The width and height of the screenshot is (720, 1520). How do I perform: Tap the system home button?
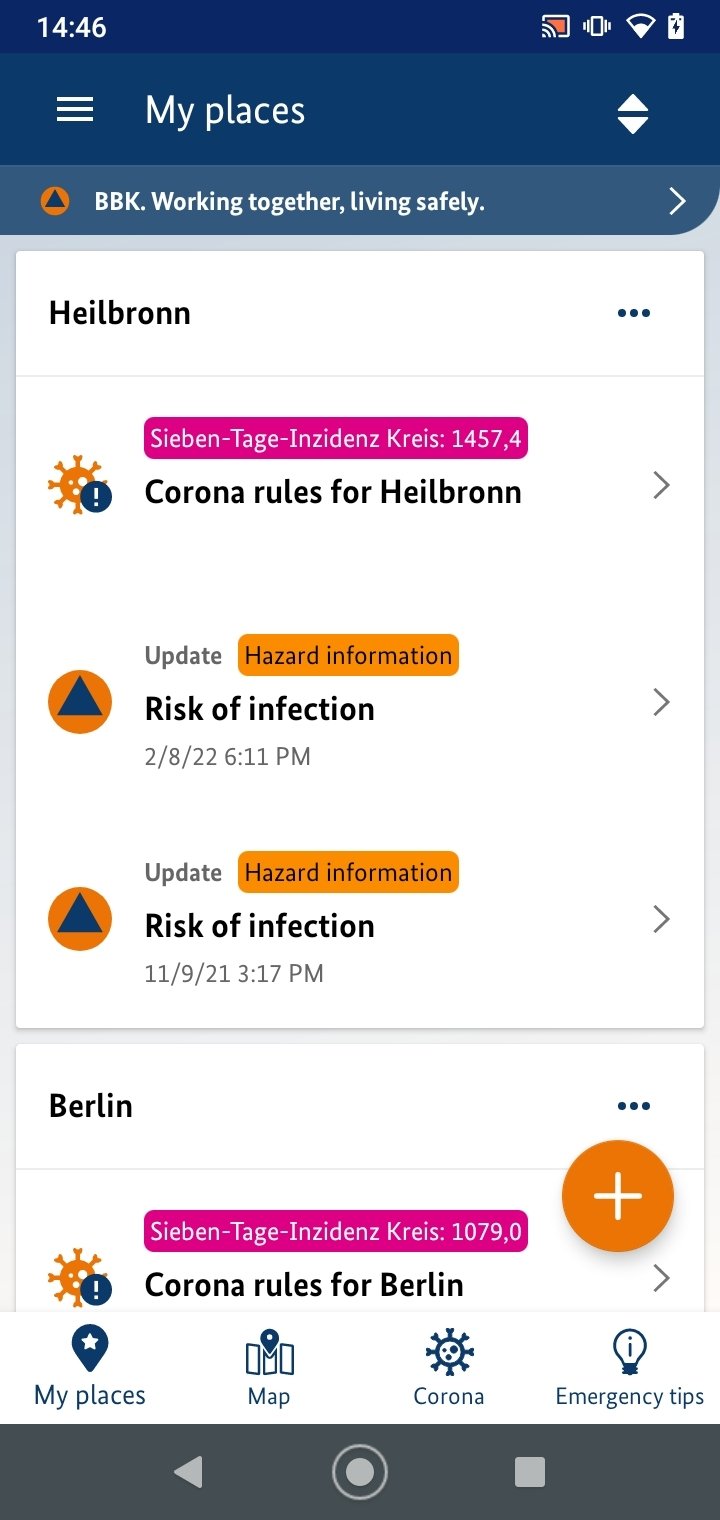click(360, 1472)
